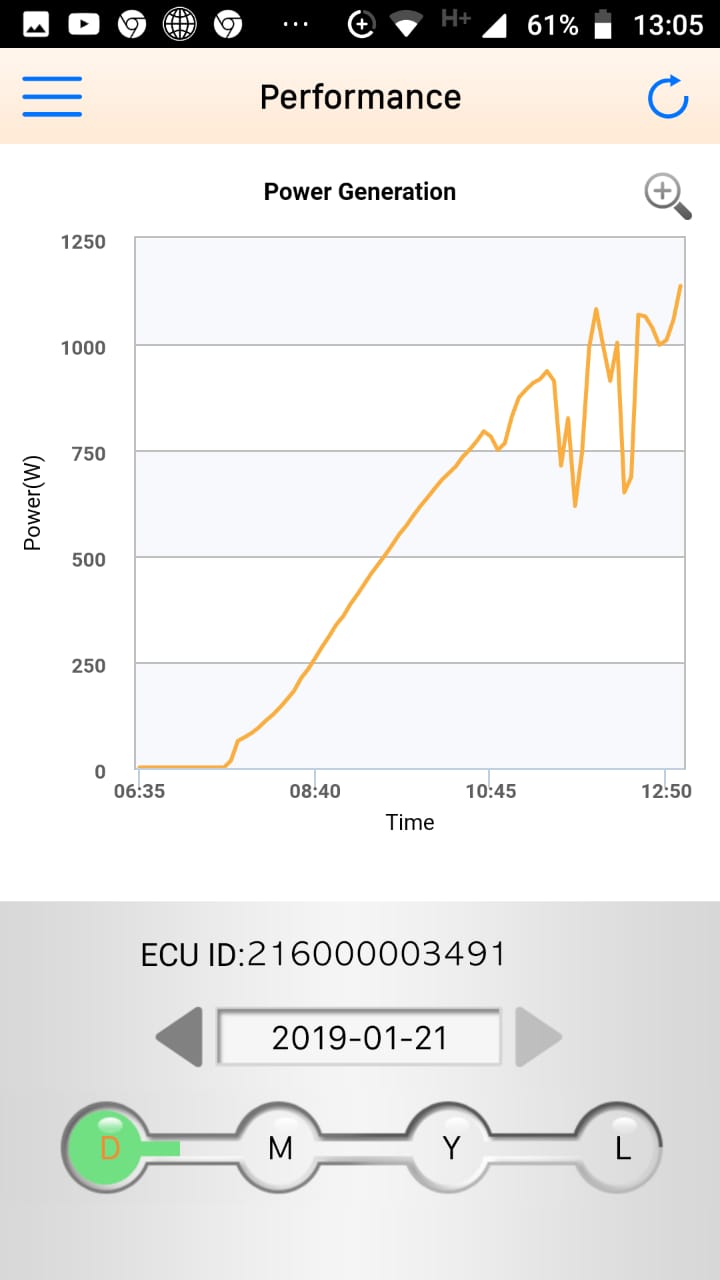
Task: Select the D daily view
Action: (x=109, y=1148)
